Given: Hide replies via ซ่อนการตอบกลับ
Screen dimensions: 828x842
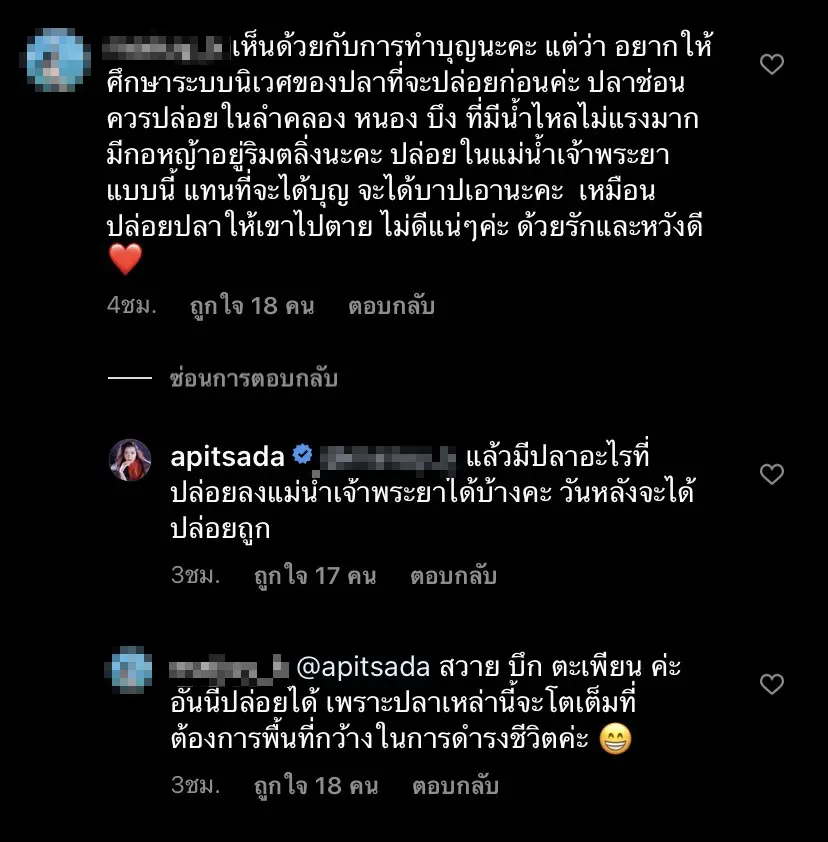Looking at the screenshot, I should pyautogui.click(x=253, y=380).
